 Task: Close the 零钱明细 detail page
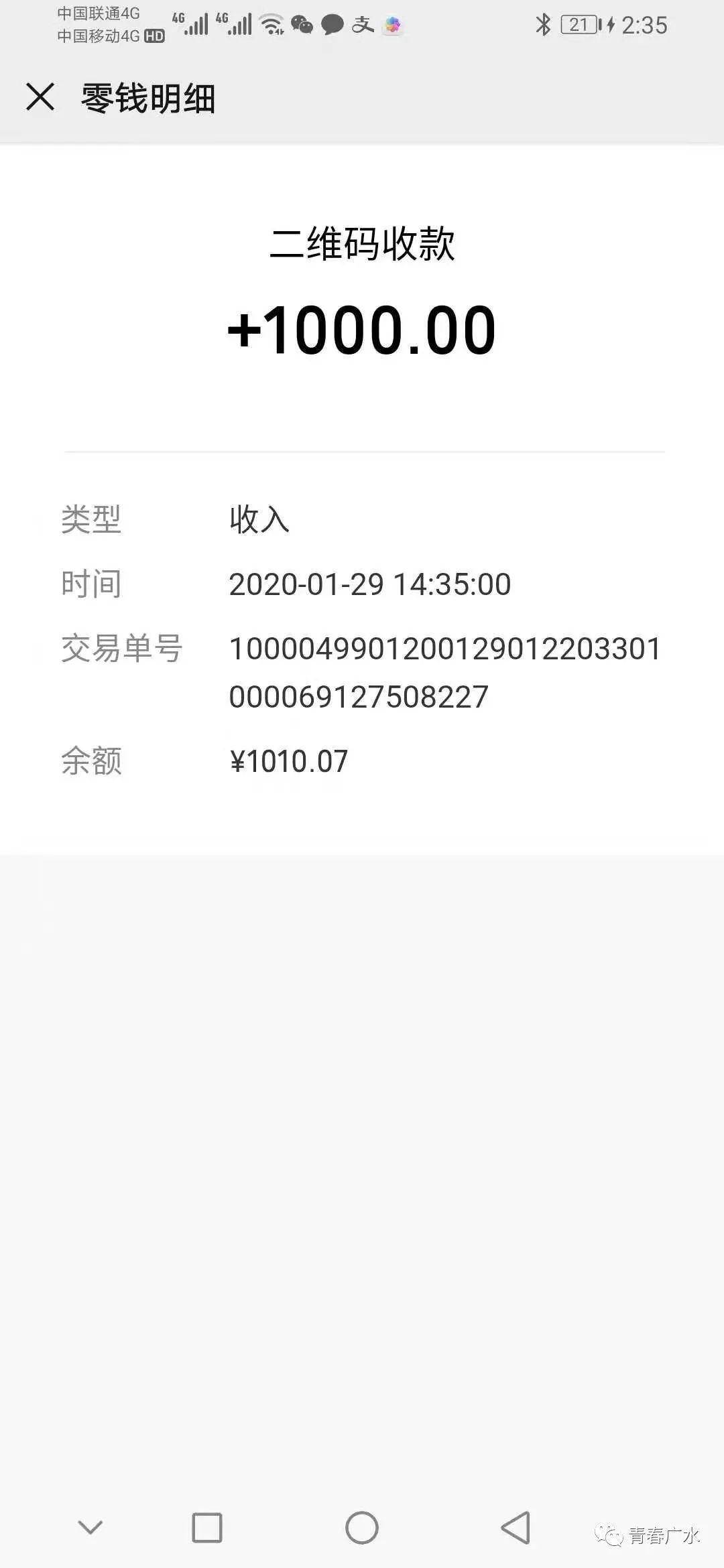40,96
